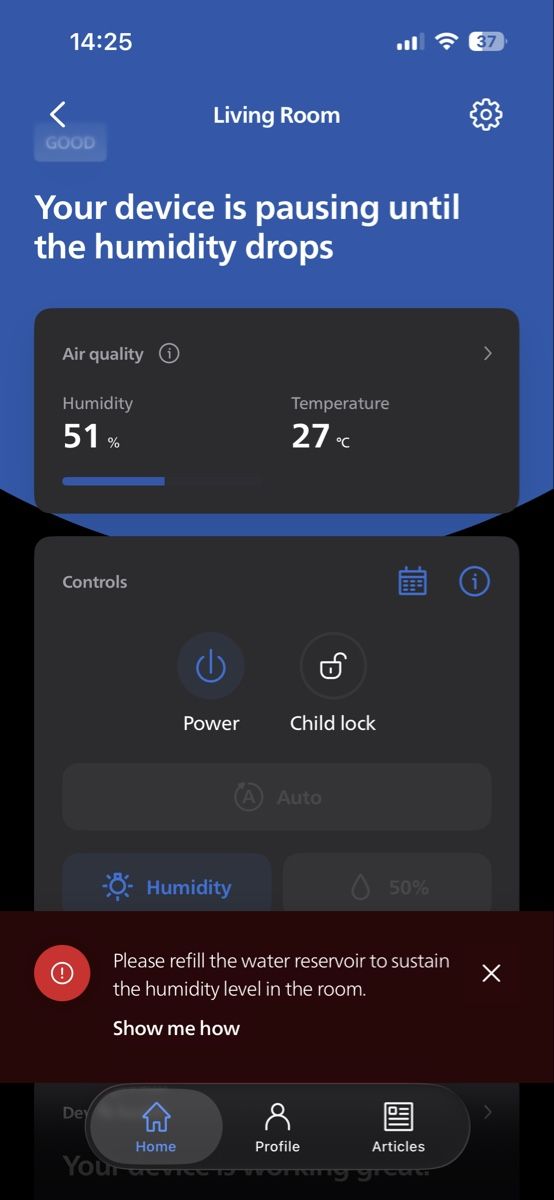Open air quality info icon

(169, 353)
